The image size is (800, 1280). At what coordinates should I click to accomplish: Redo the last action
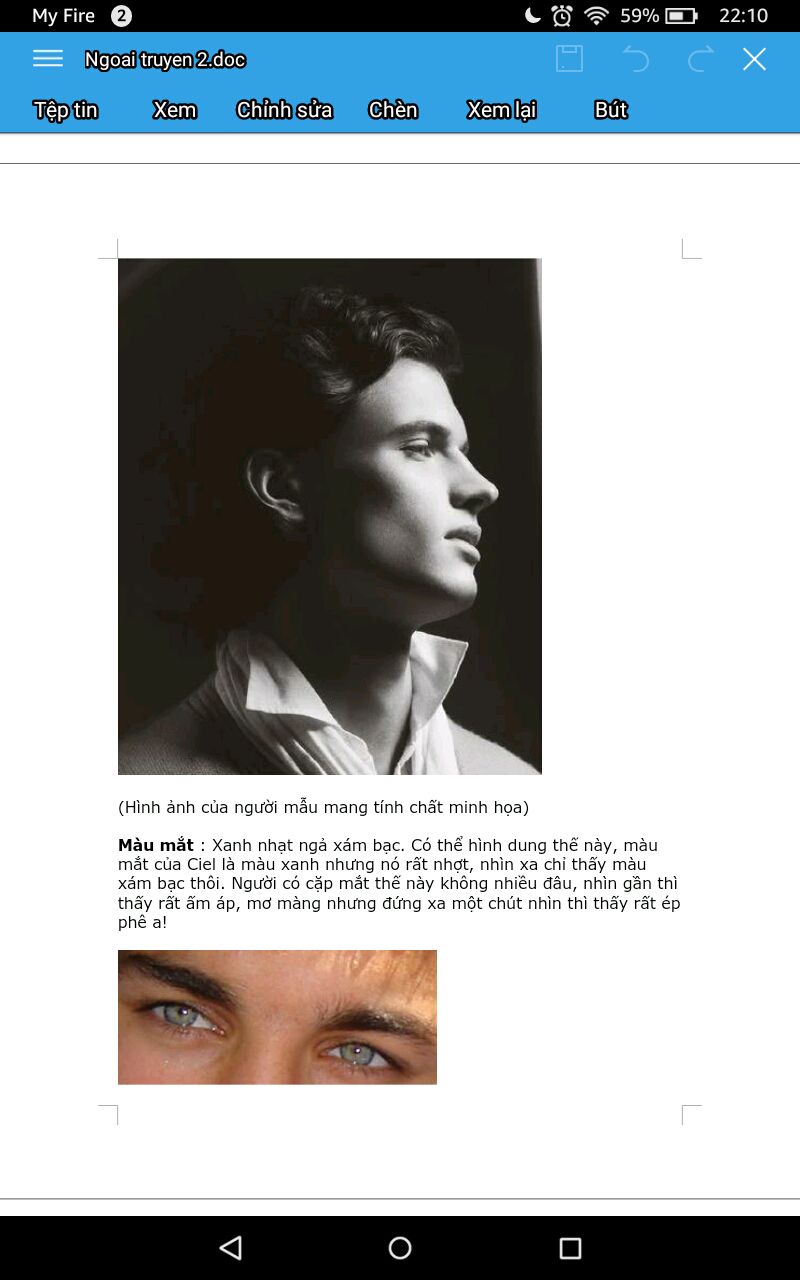(700, 59)
